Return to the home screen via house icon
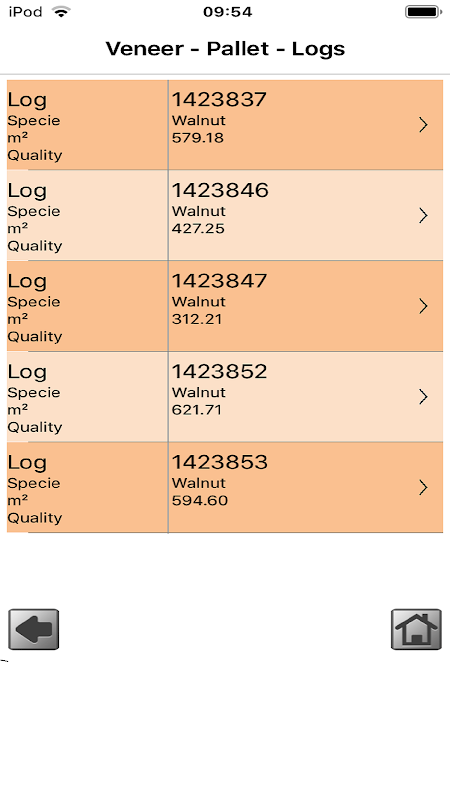Image resolution: width=450 pixels, height=800 pixels. click(x=416, y=629)
